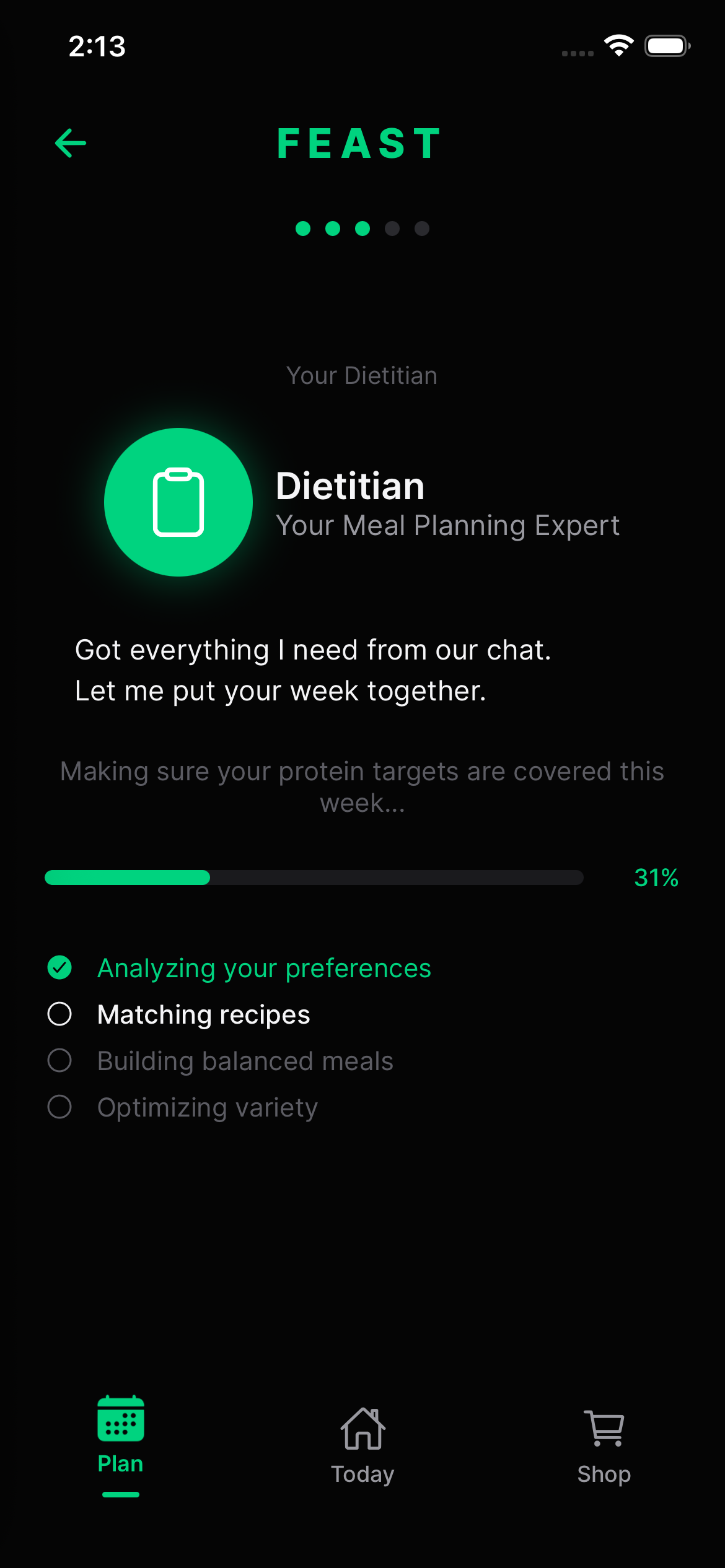The height and width of the screenshot is (1568, 725).
Task: Tap the back arrow
Action: [69, 143]
